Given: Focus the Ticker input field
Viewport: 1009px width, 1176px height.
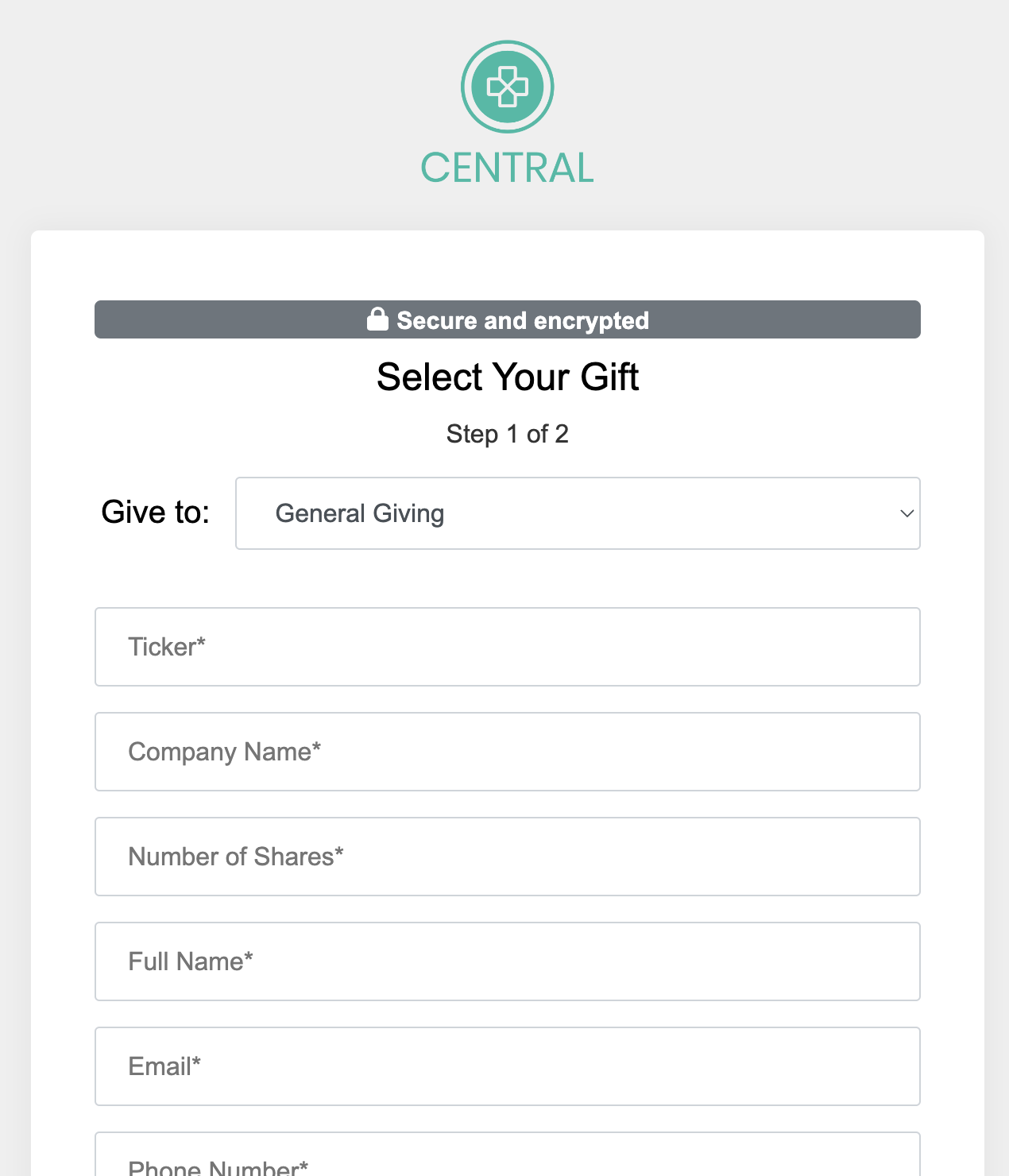Looking at the screenshot, I should point(507,646).
